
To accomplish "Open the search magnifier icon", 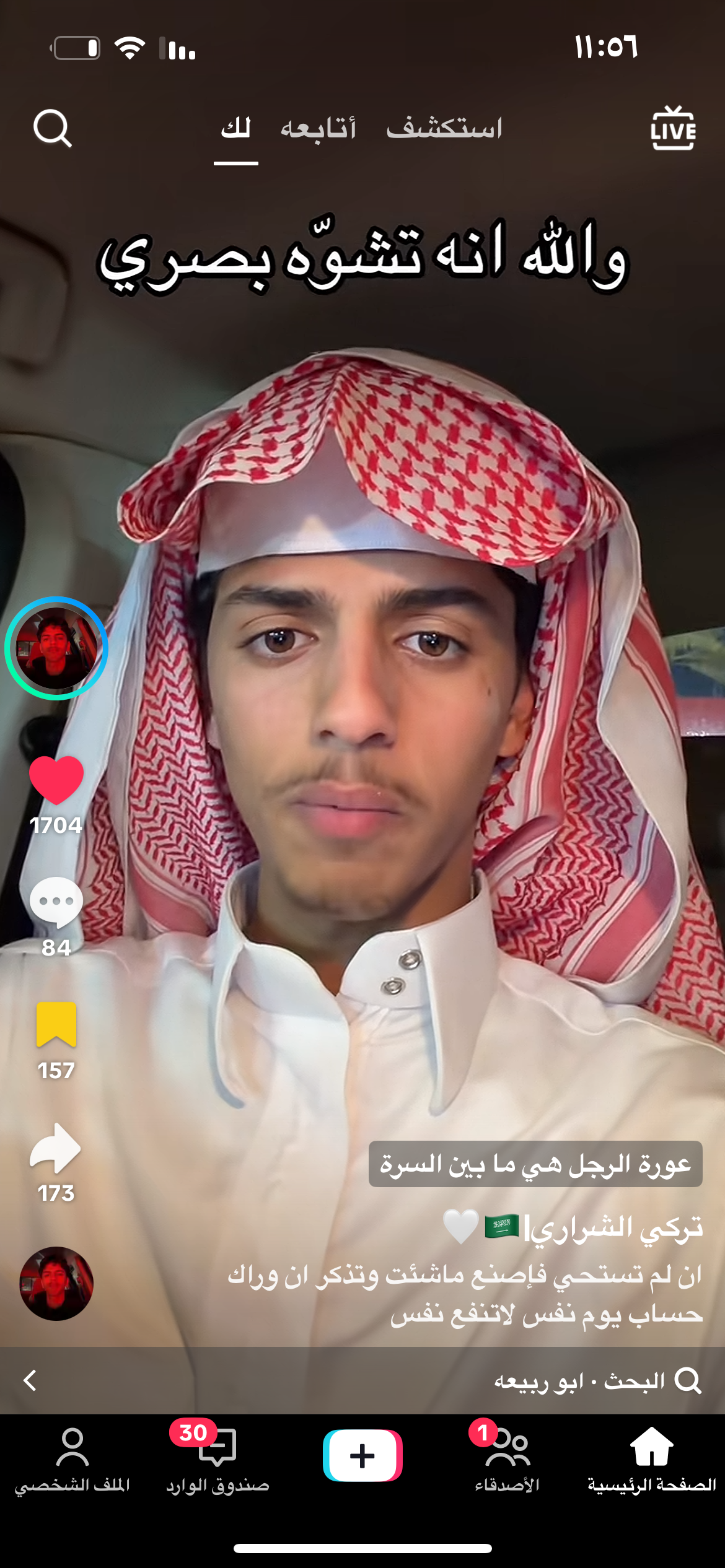I will pyautogui.click(x=53, y=129).
